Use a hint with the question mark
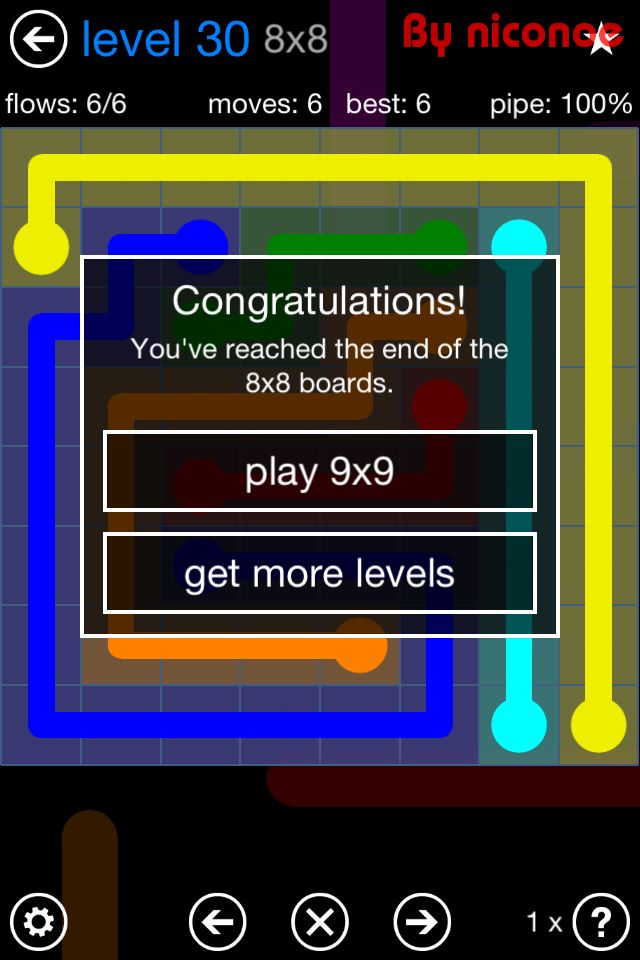The image size is (640, 960). click(600, 921)
